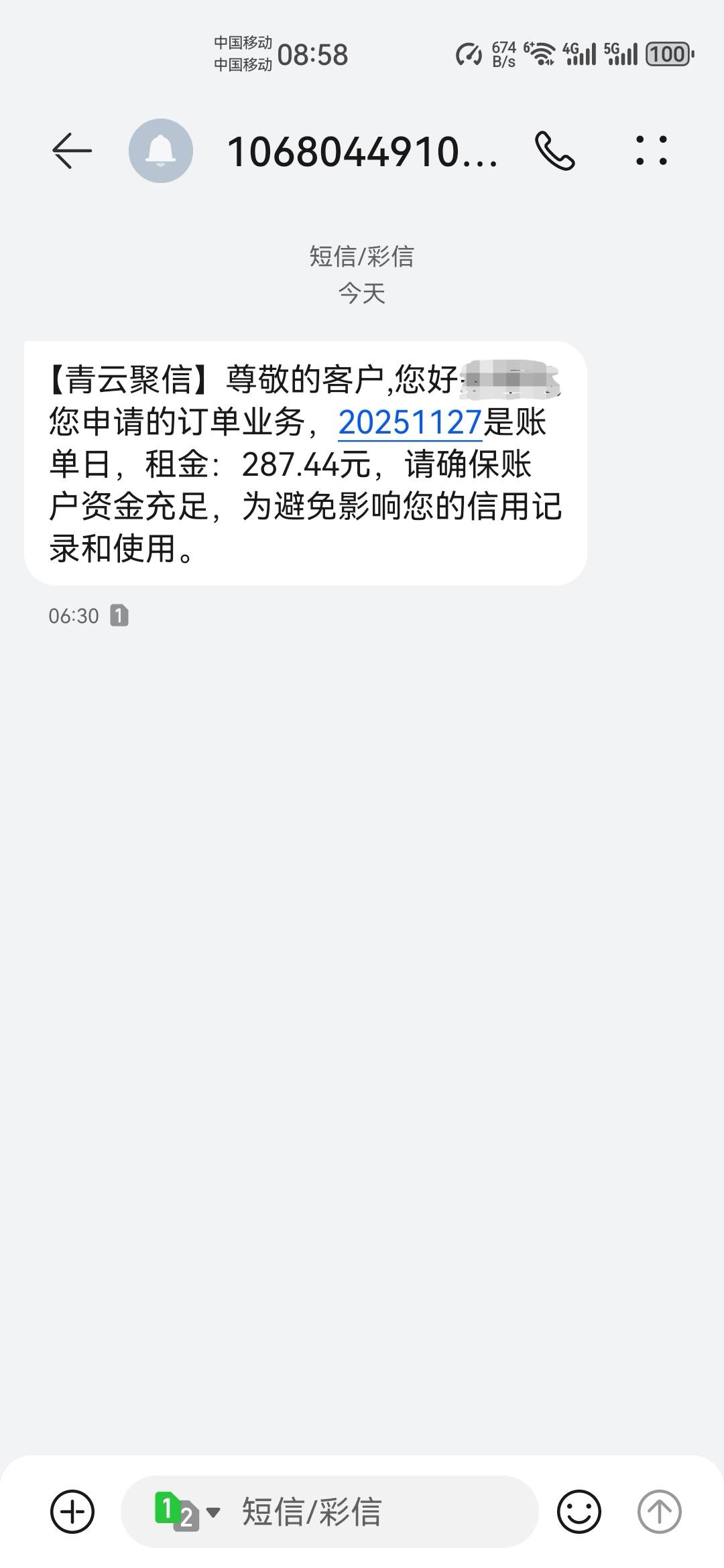
Task: Open the sender's contact avatar
Action: [x=161, y=151]
